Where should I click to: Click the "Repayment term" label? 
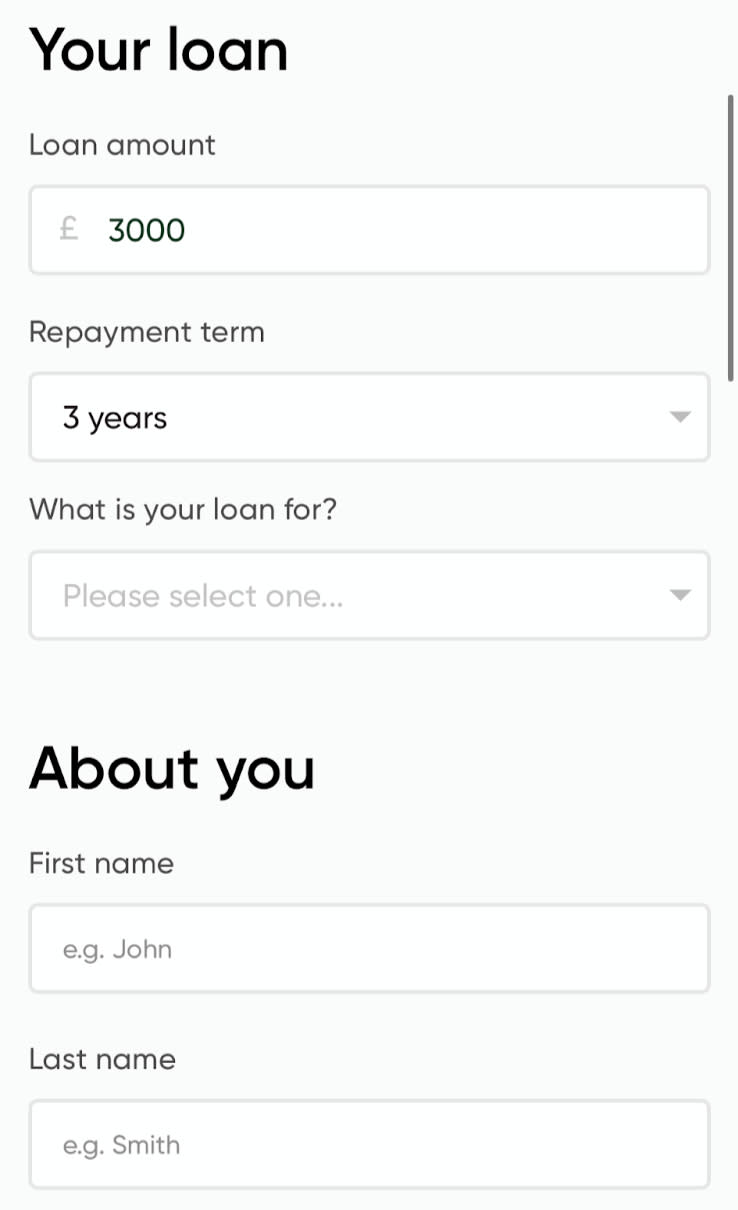147,332
